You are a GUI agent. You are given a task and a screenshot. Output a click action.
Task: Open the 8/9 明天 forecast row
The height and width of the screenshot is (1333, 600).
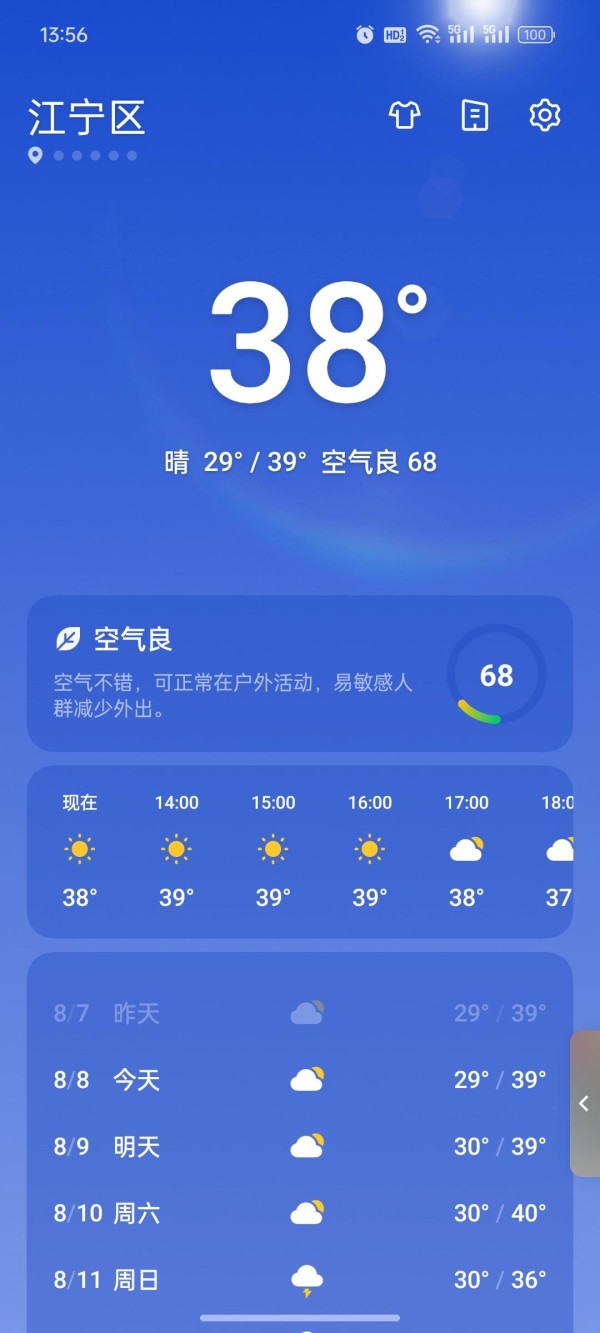pyautogui.click(x=300, y=1146)
